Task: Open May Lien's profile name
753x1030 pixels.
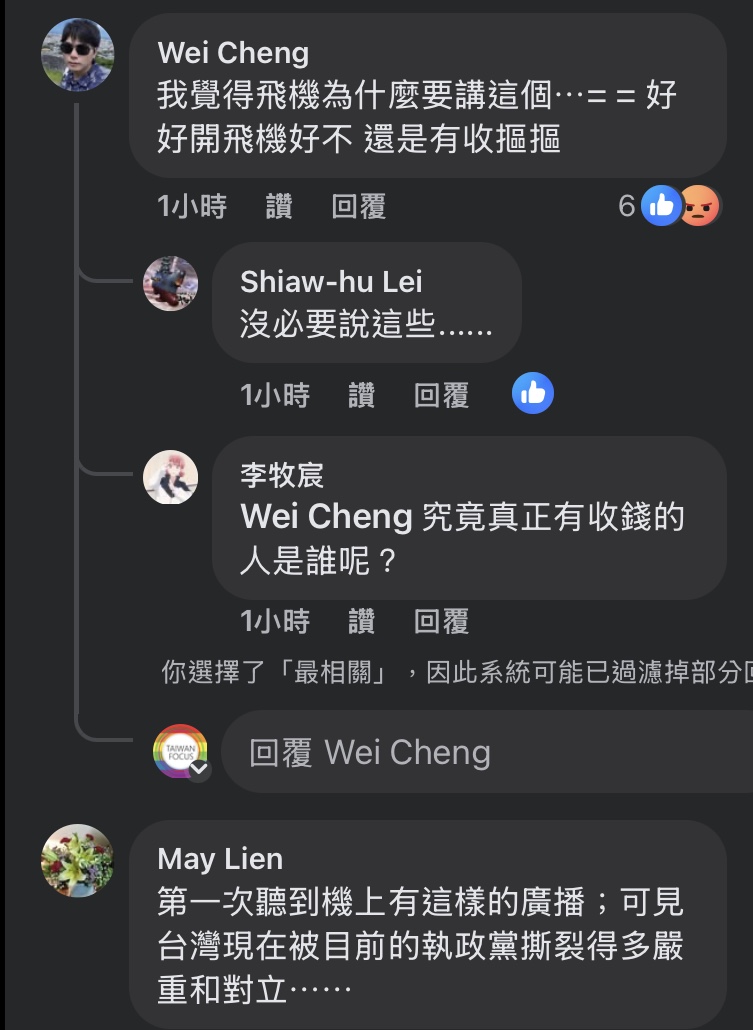Action: click(x=220, y=858)
